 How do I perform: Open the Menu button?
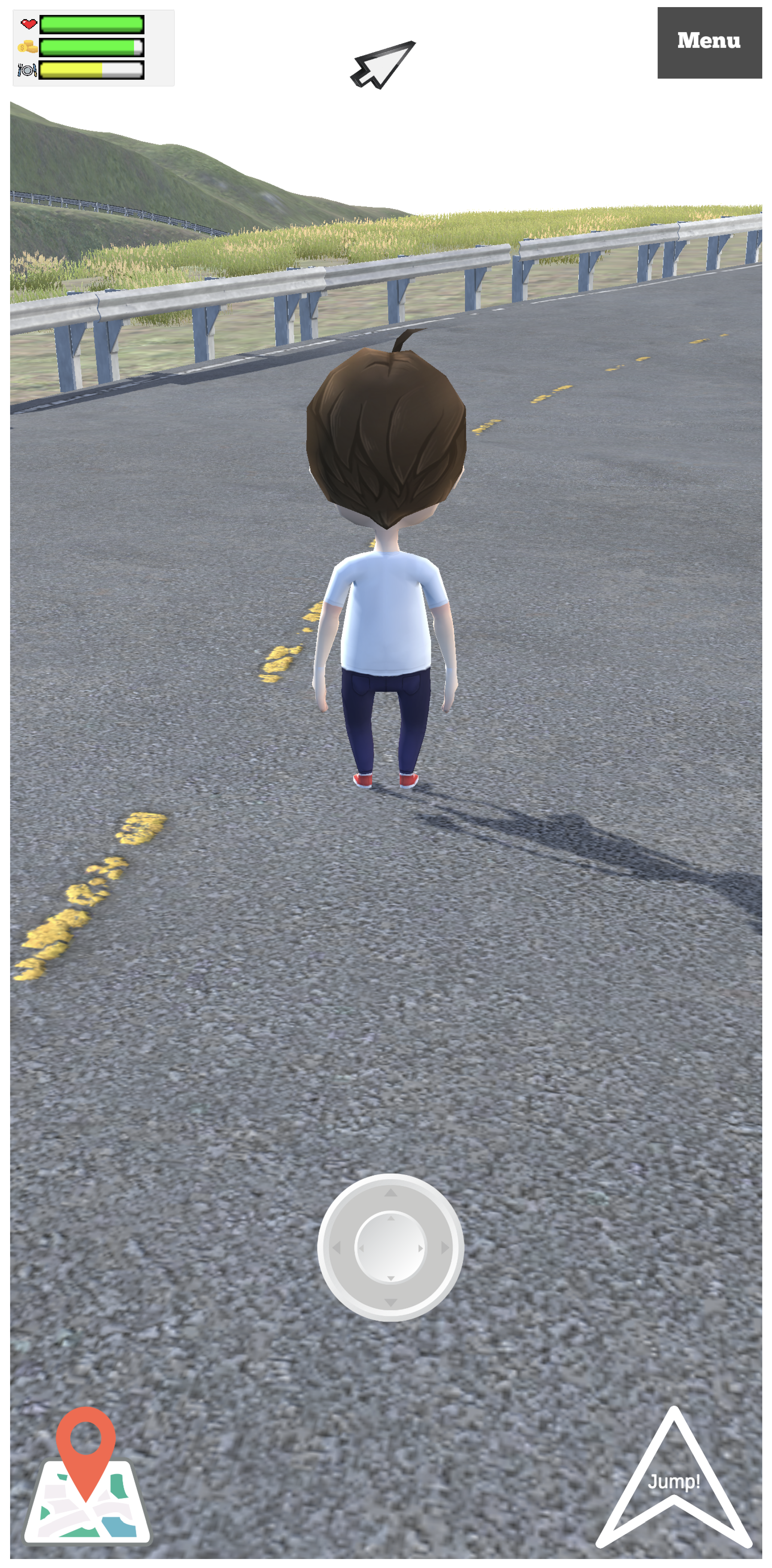709,43
